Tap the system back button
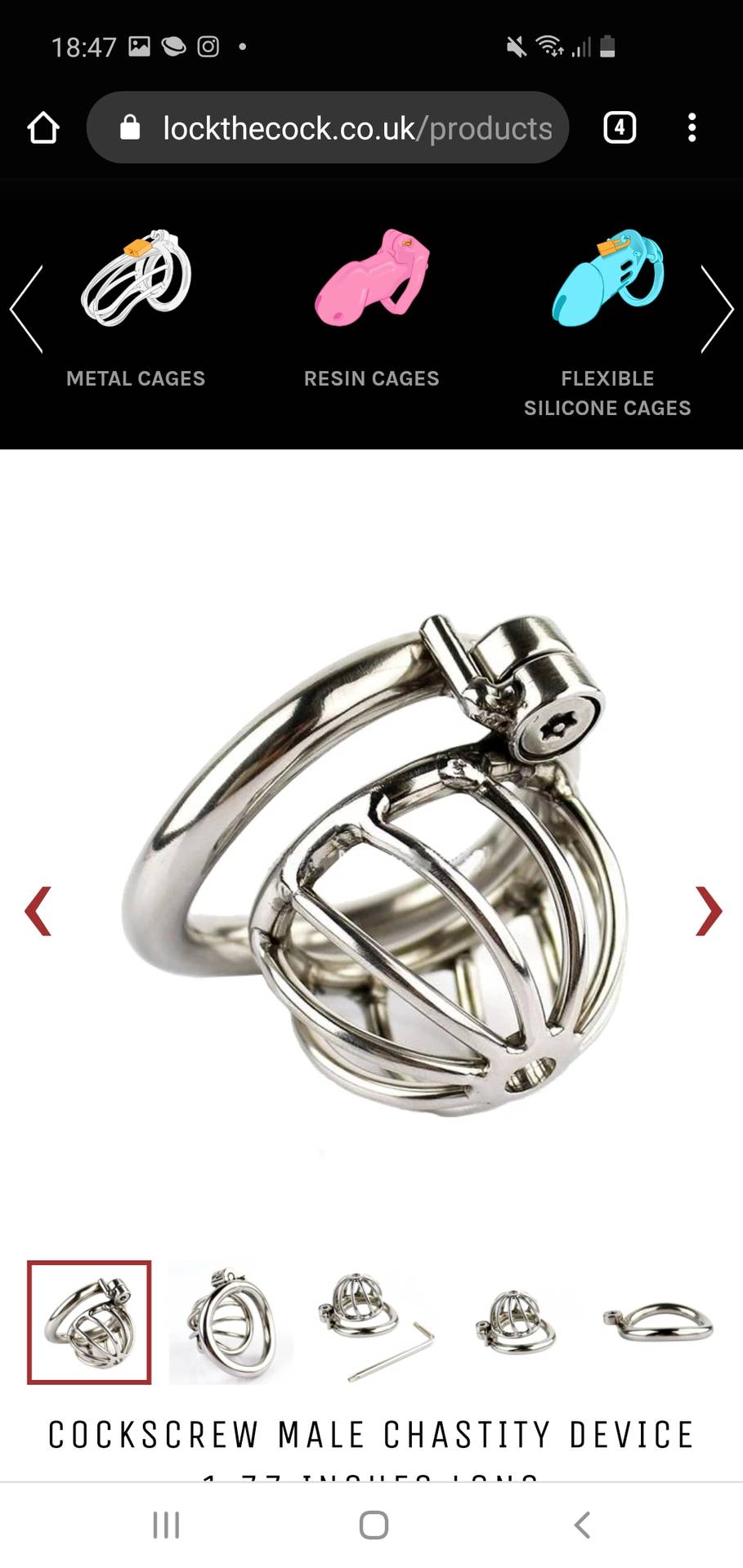This screenshot has height=1568, width=743. 582,1525
